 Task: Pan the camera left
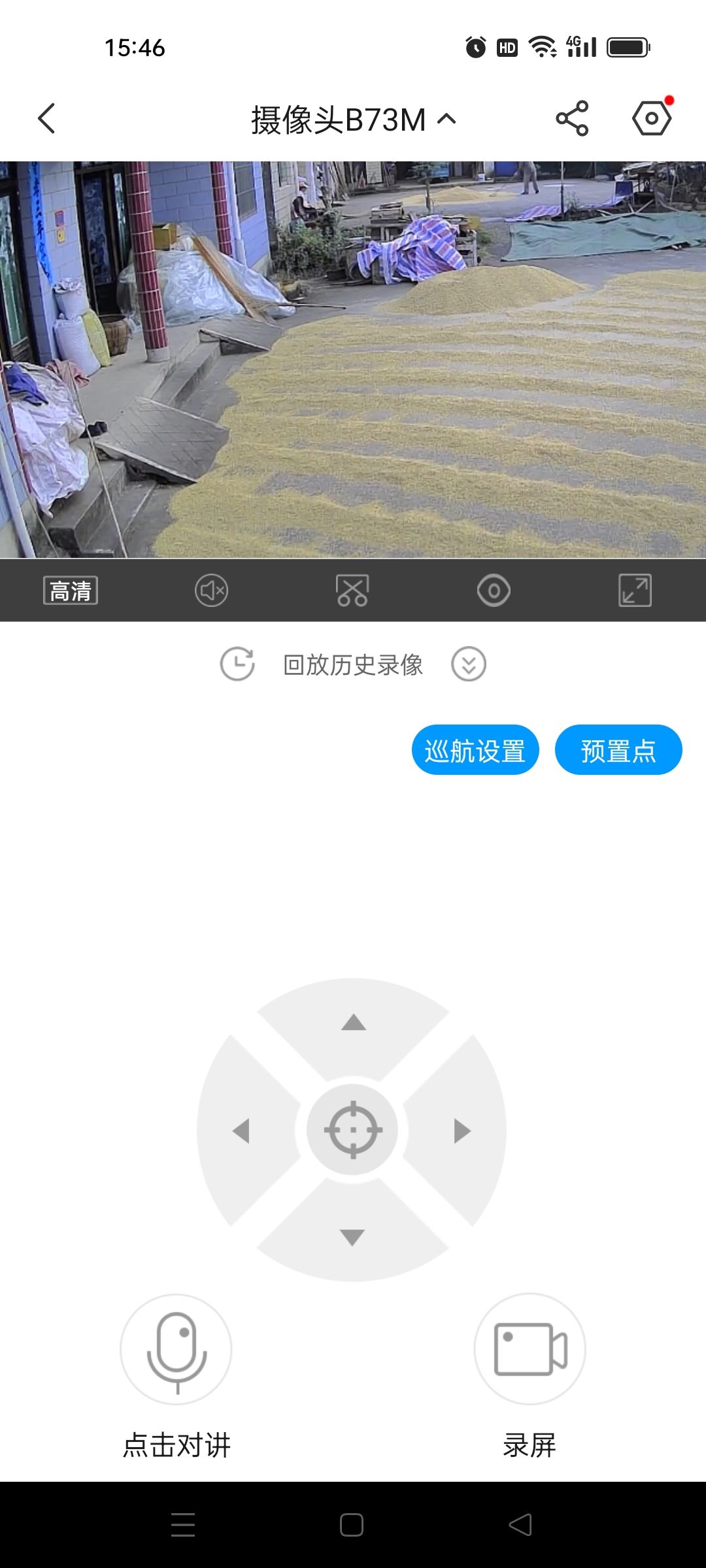(242, 1130)
